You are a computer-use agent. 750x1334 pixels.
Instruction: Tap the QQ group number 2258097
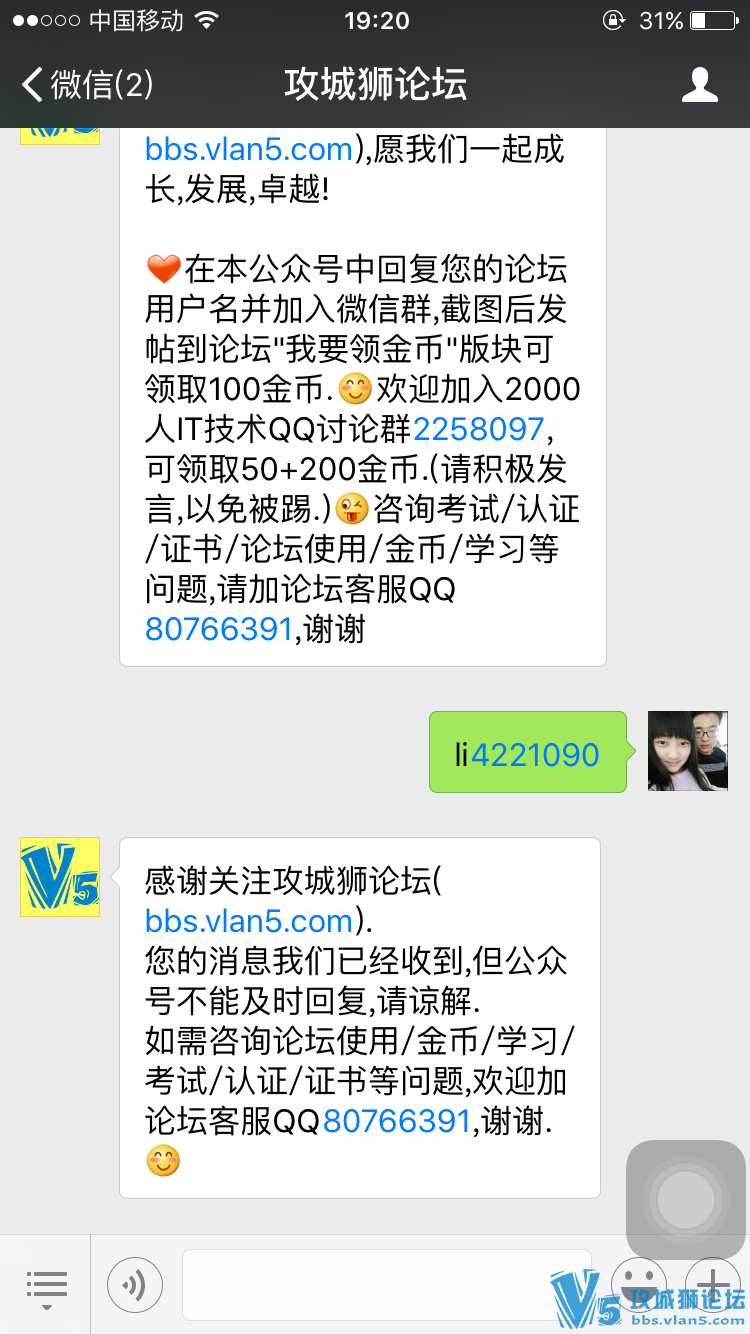pyautogui.click(x=479, y=429)
